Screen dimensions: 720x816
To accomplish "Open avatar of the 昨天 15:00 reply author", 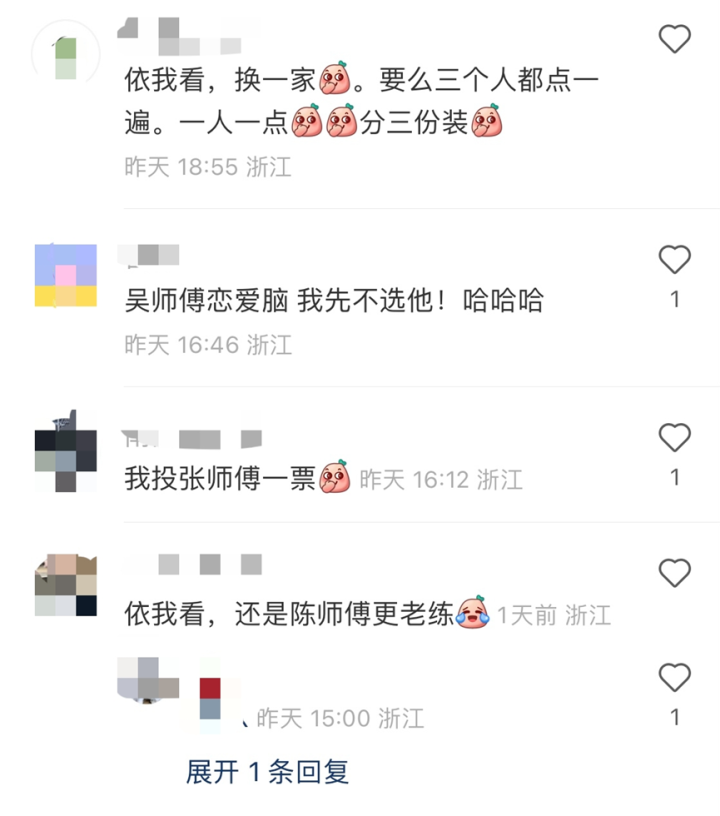I will (147, 679).
